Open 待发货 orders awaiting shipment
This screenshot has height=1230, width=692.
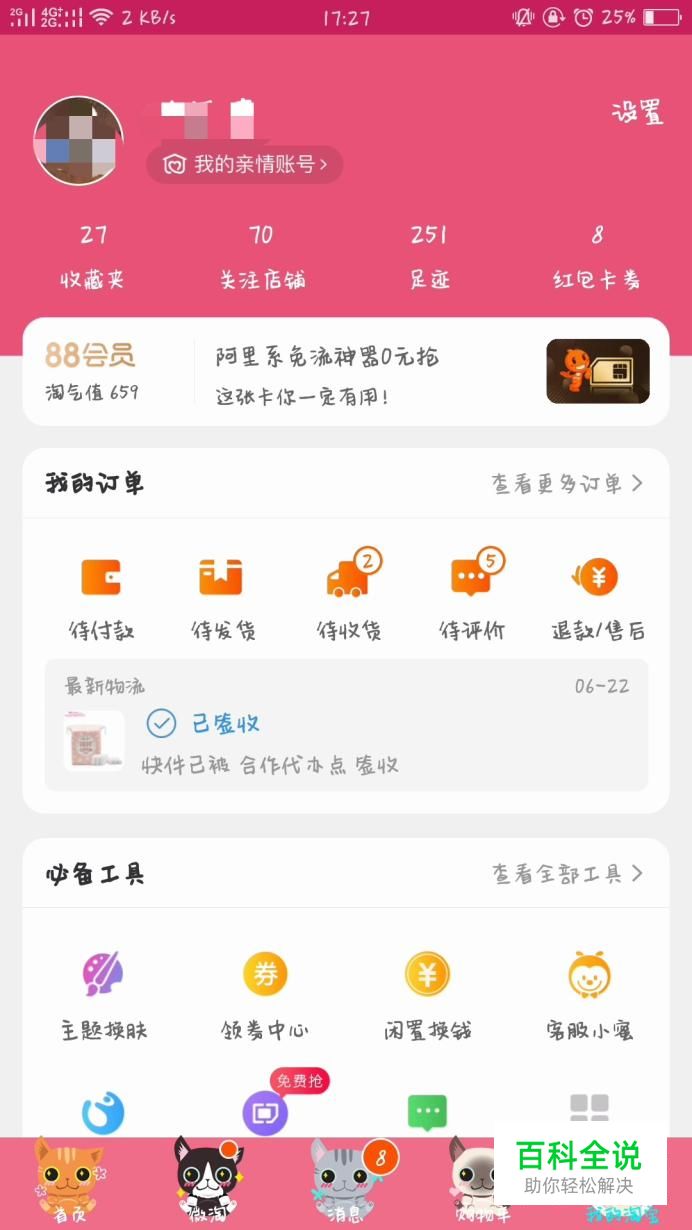pos(222,597)
